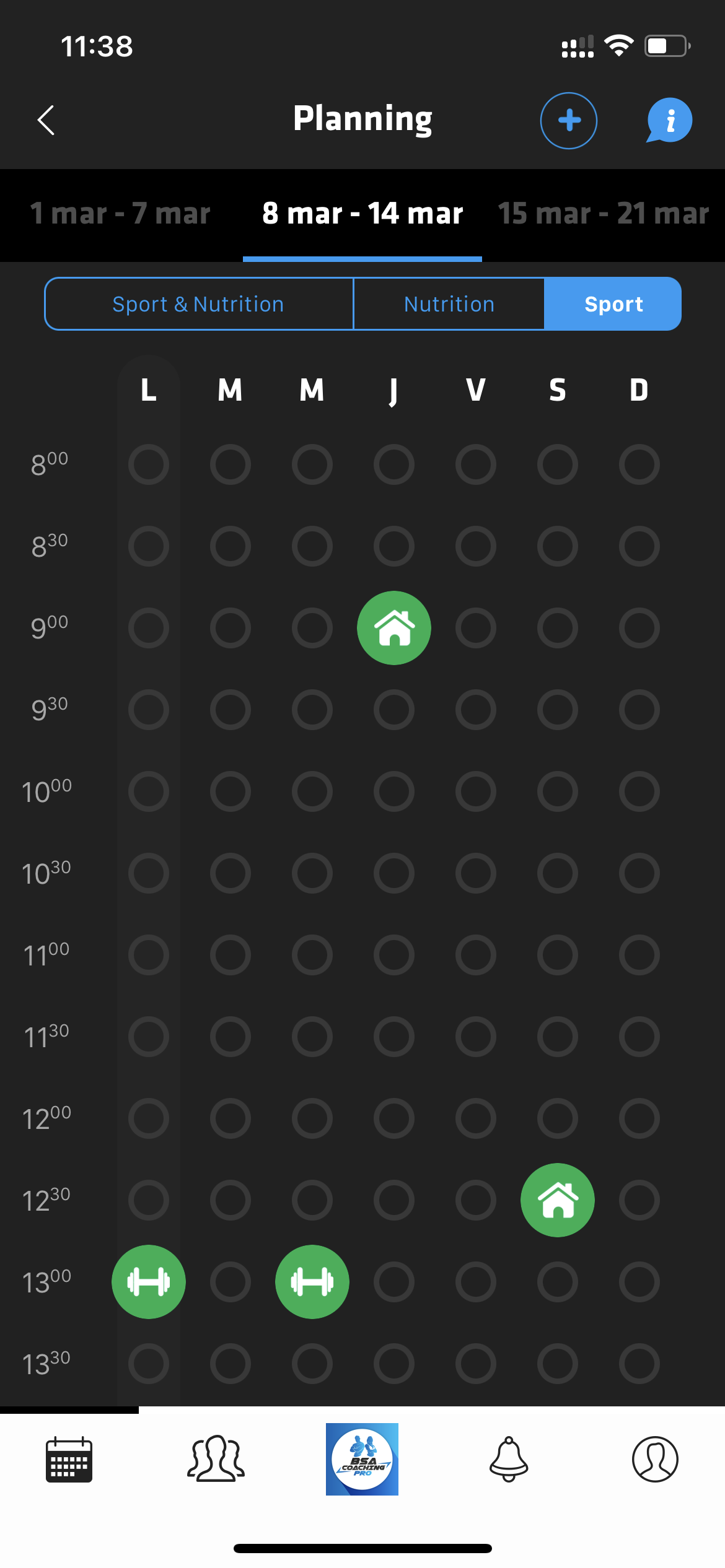
Task: Switch to the 15 mar - 21 mar week
Action: tap(603, 214)
